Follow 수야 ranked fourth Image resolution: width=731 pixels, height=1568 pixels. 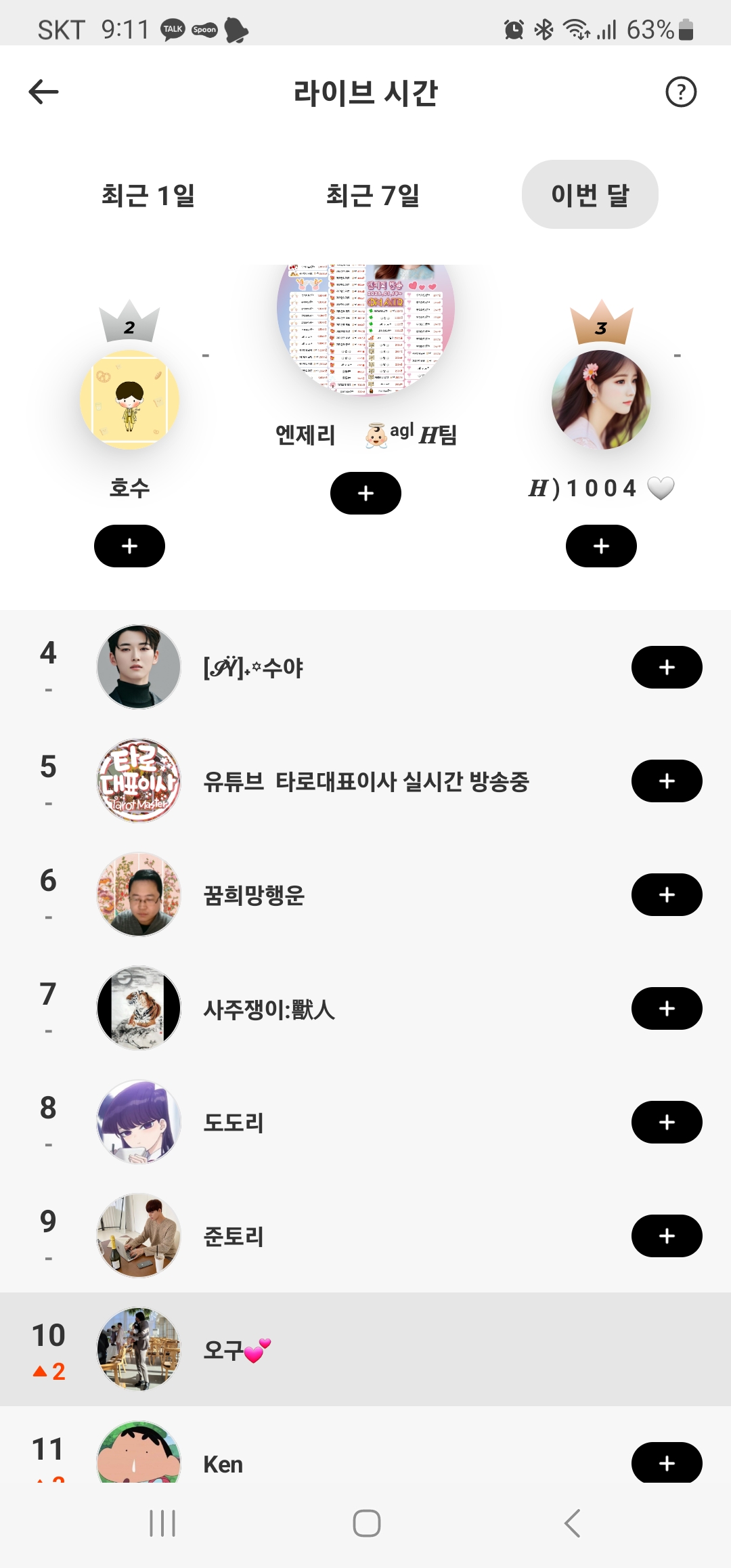click(667, 668)
